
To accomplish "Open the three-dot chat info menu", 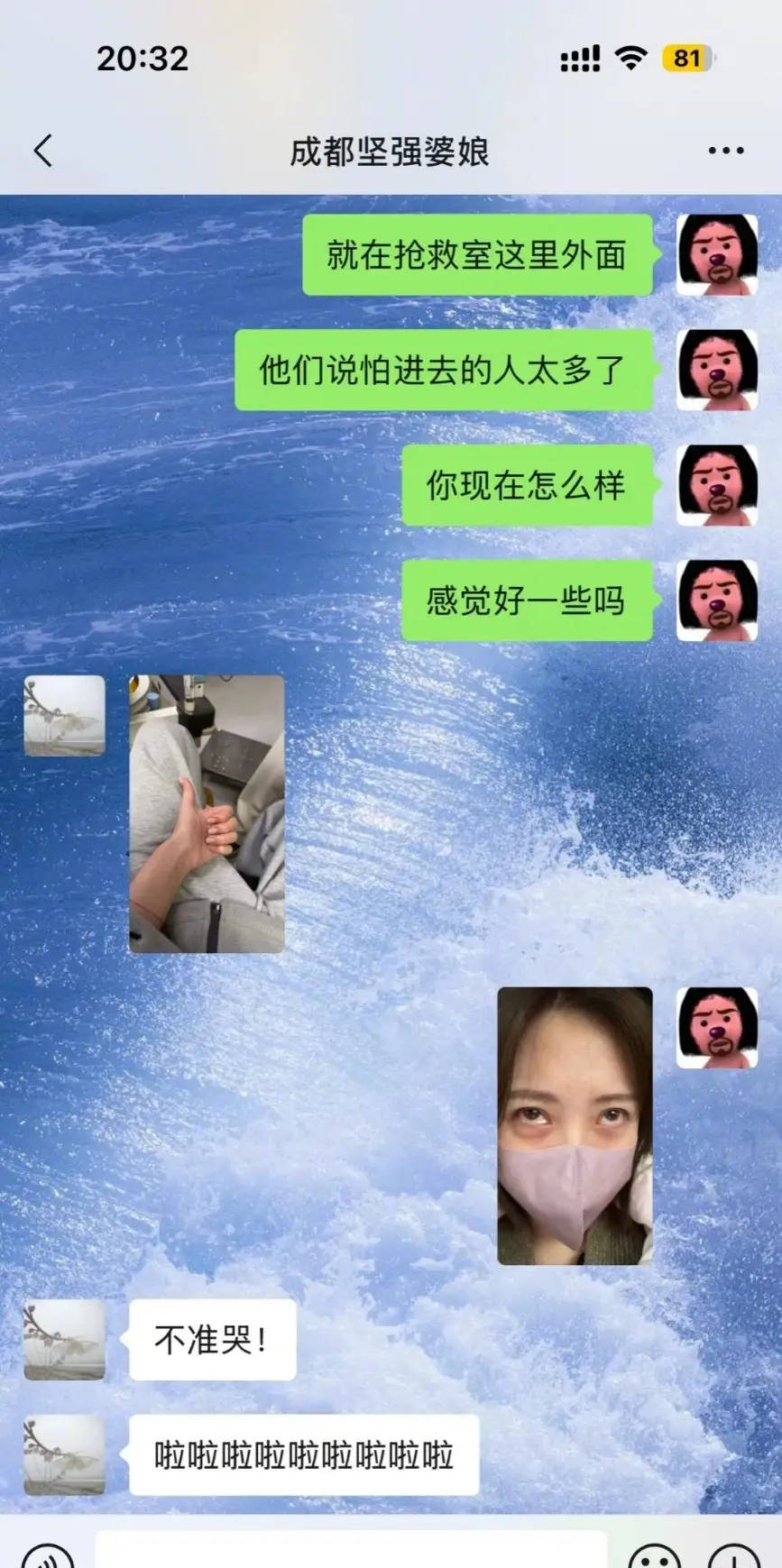I will [725, 151].
